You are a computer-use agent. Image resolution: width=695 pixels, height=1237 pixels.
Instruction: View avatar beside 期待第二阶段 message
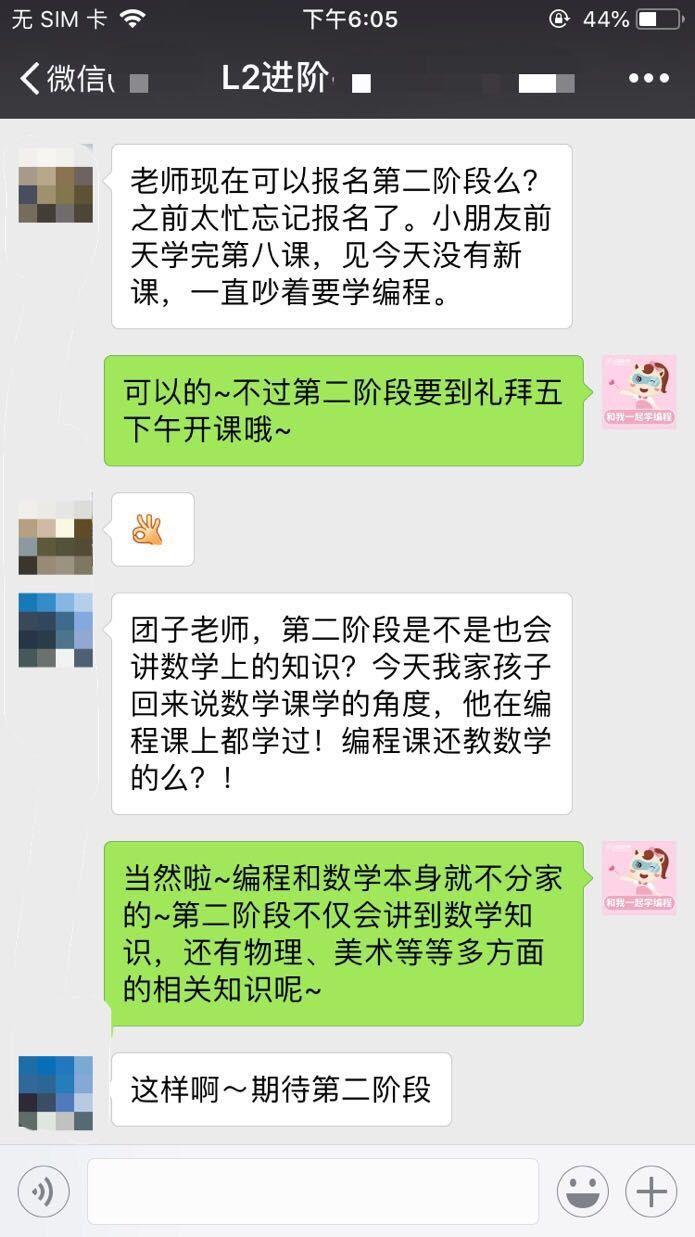[56, 1092]
